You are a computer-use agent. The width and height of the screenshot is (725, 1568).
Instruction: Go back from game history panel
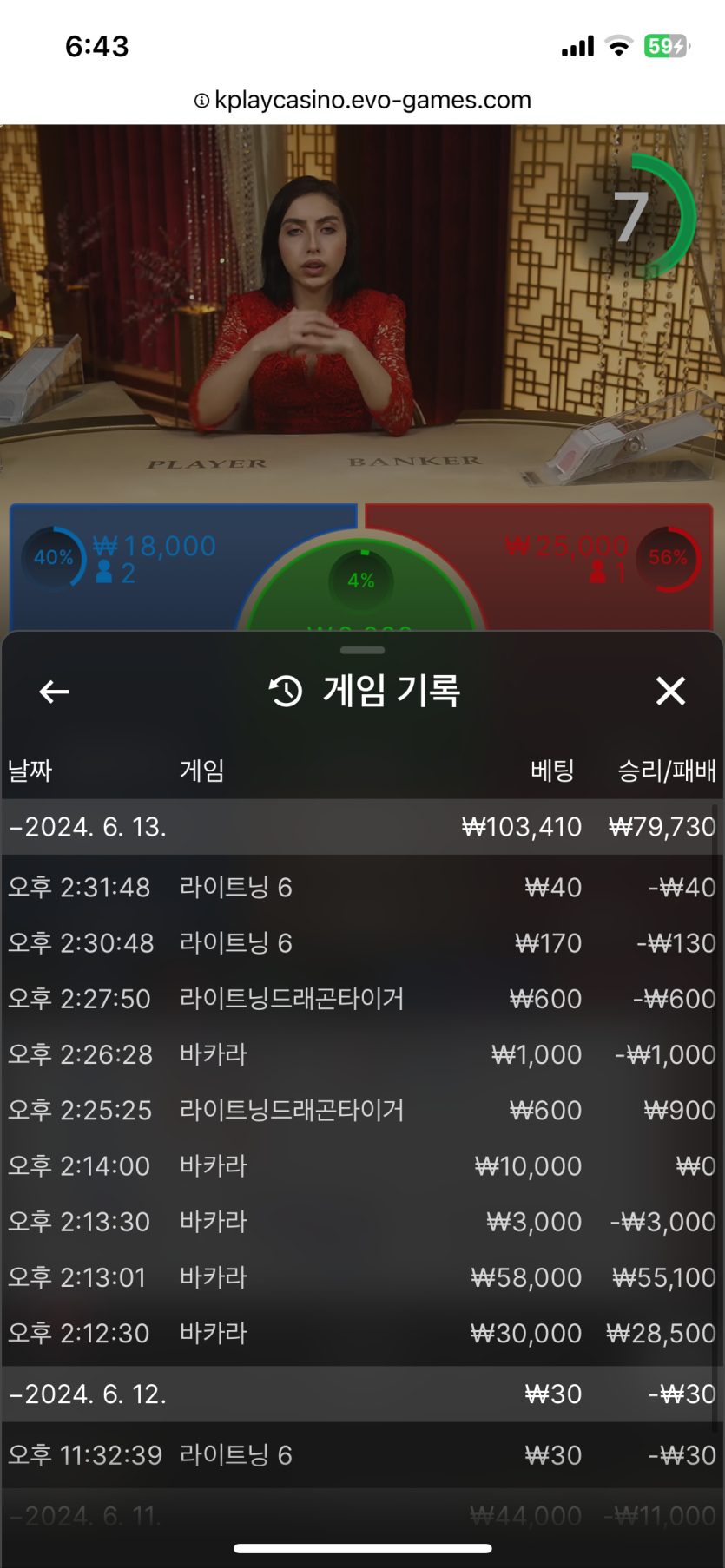pos(54,692)
